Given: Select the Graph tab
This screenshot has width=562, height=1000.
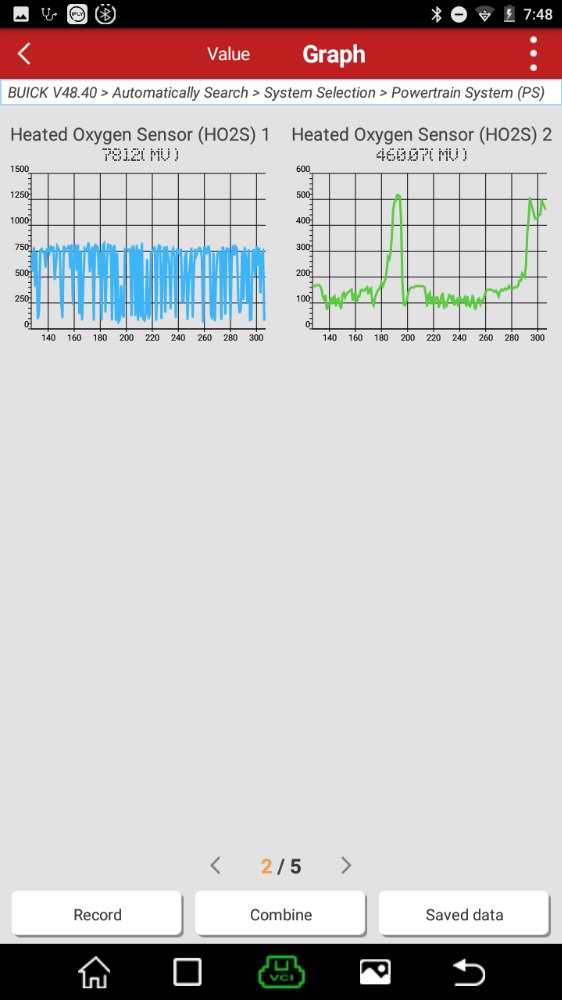Looking at the screenshot, I should [334, 54].
